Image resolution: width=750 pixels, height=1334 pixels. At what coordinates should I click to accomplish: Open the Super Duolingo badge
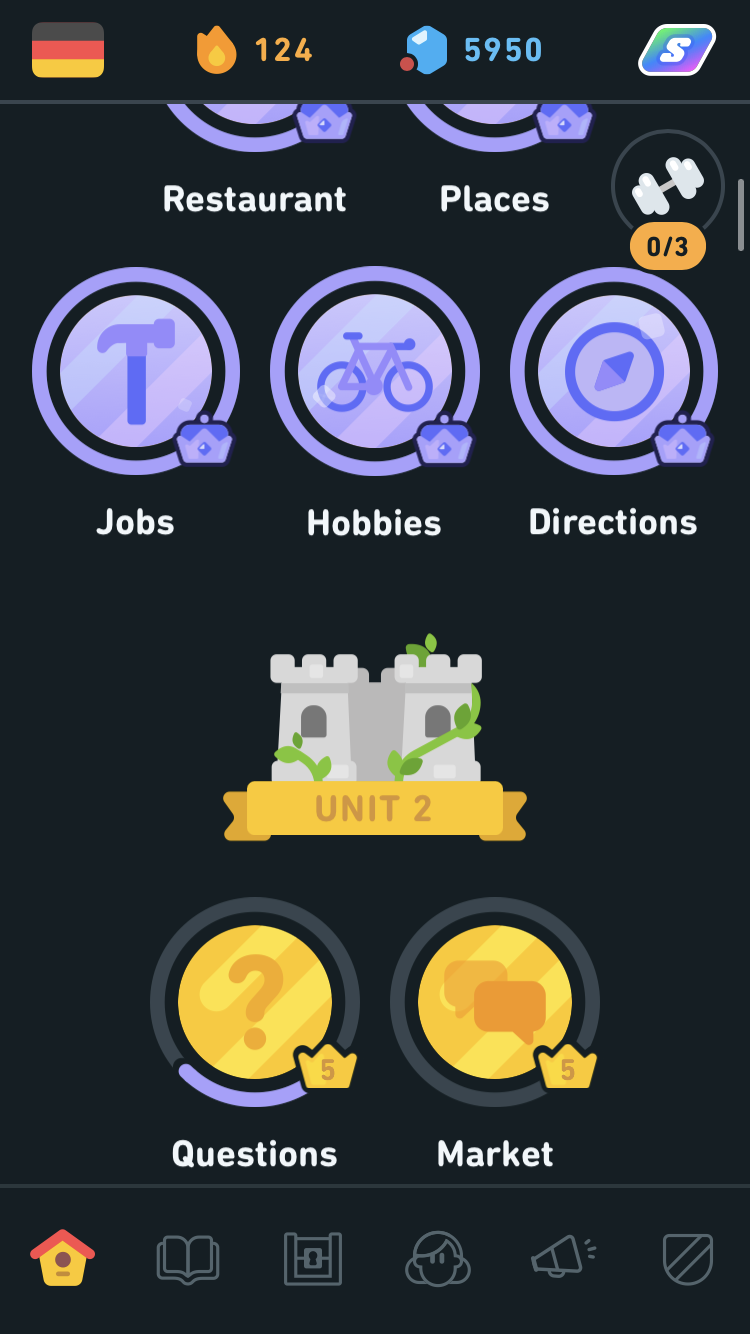[x=677, y=50]
